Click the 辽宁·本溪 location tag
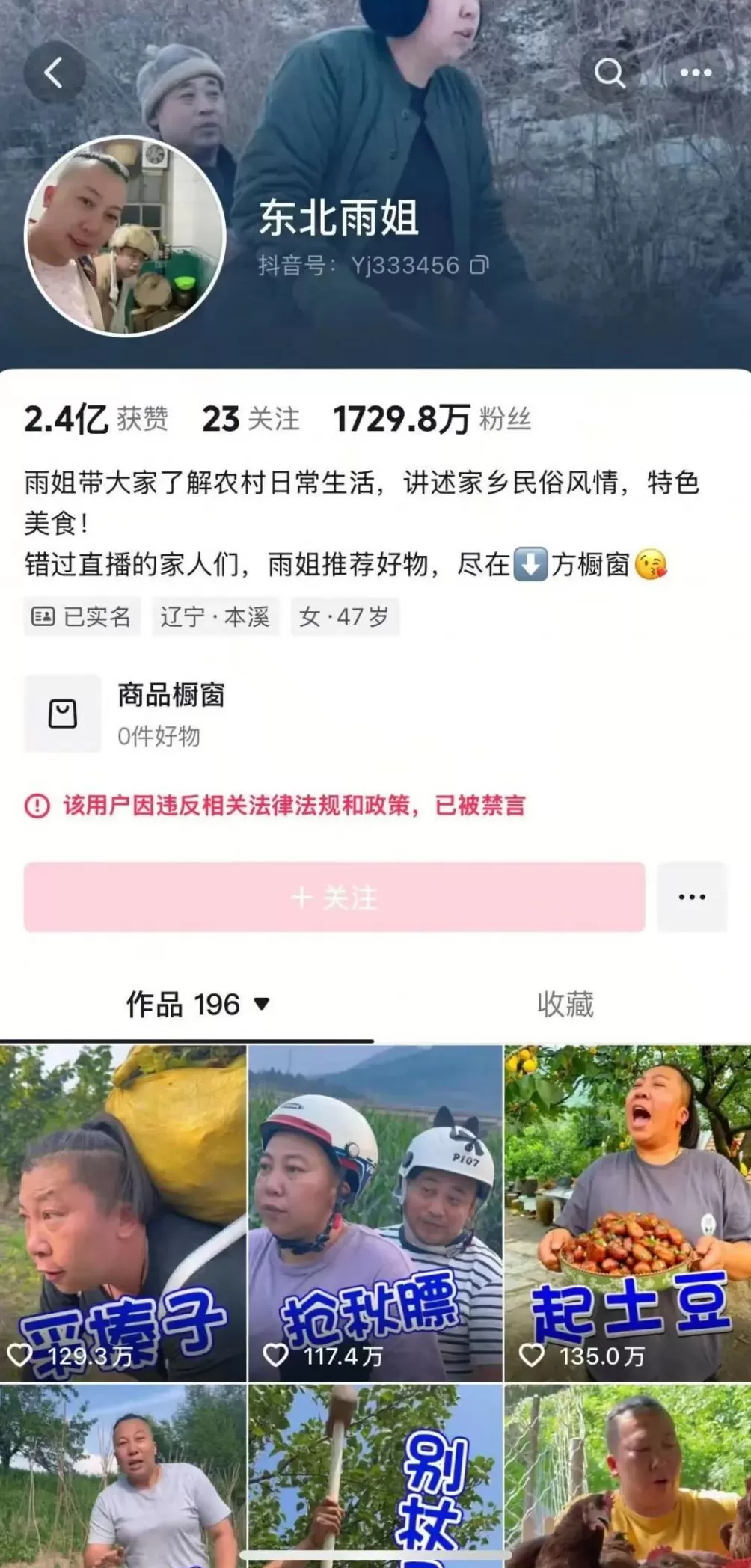Viewport: 751px width, 1568px height. (215, 616)
